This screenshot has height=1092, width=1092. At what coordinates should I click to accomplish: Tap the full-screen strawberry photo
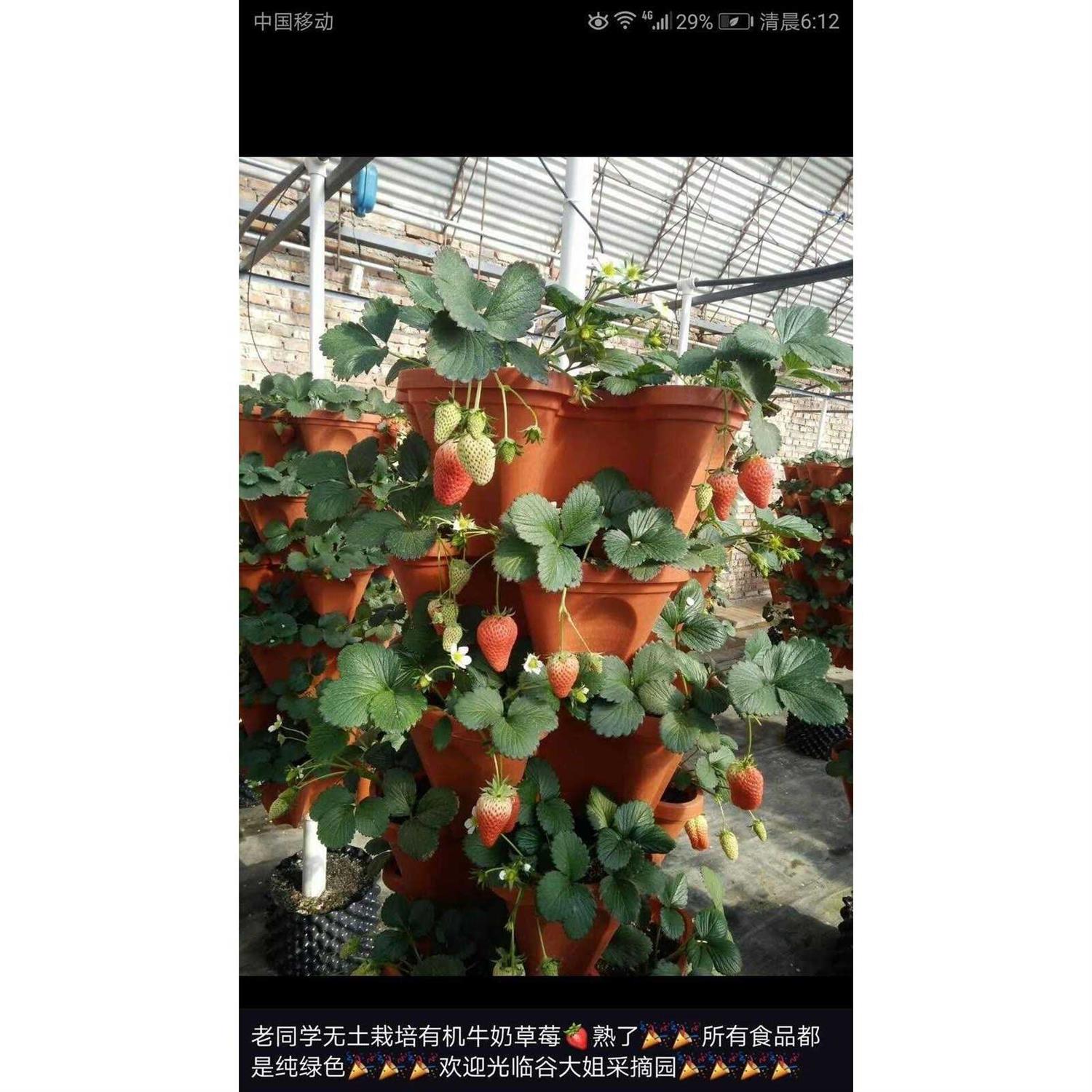tap(545, 566)
